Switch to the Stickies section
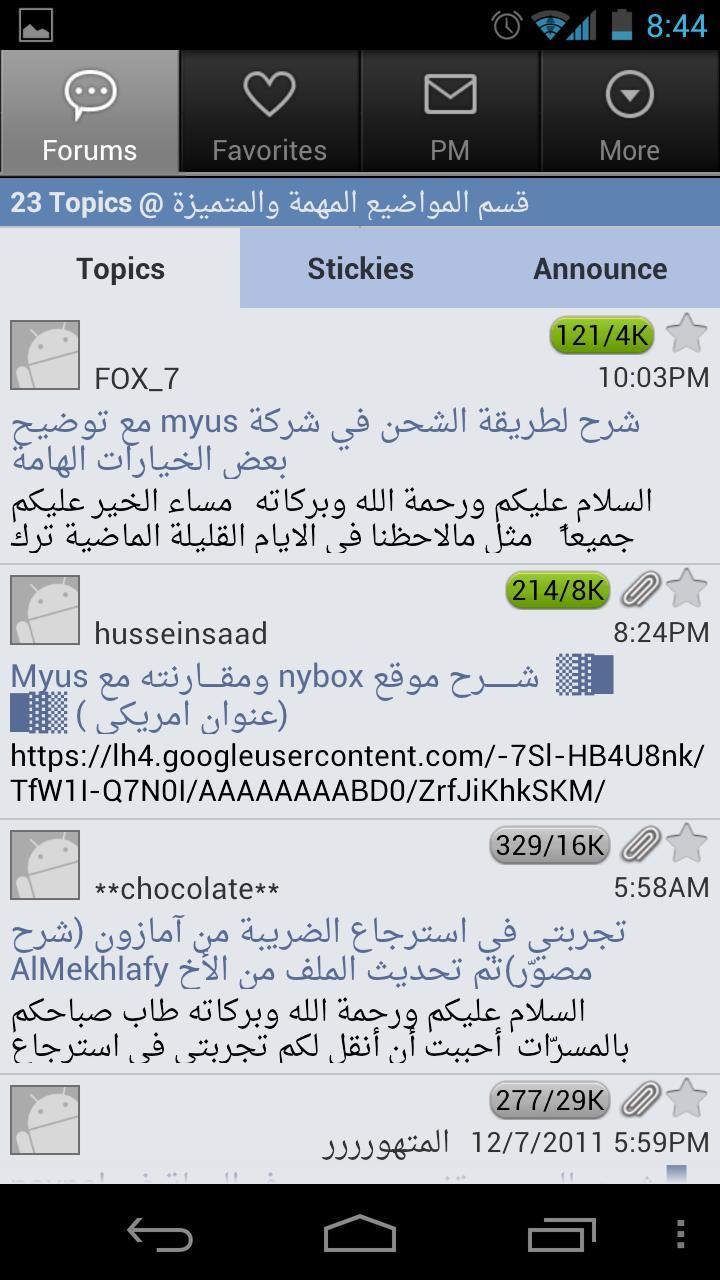Viewport: 720px width, 1280px height. [x=360, y=269]
